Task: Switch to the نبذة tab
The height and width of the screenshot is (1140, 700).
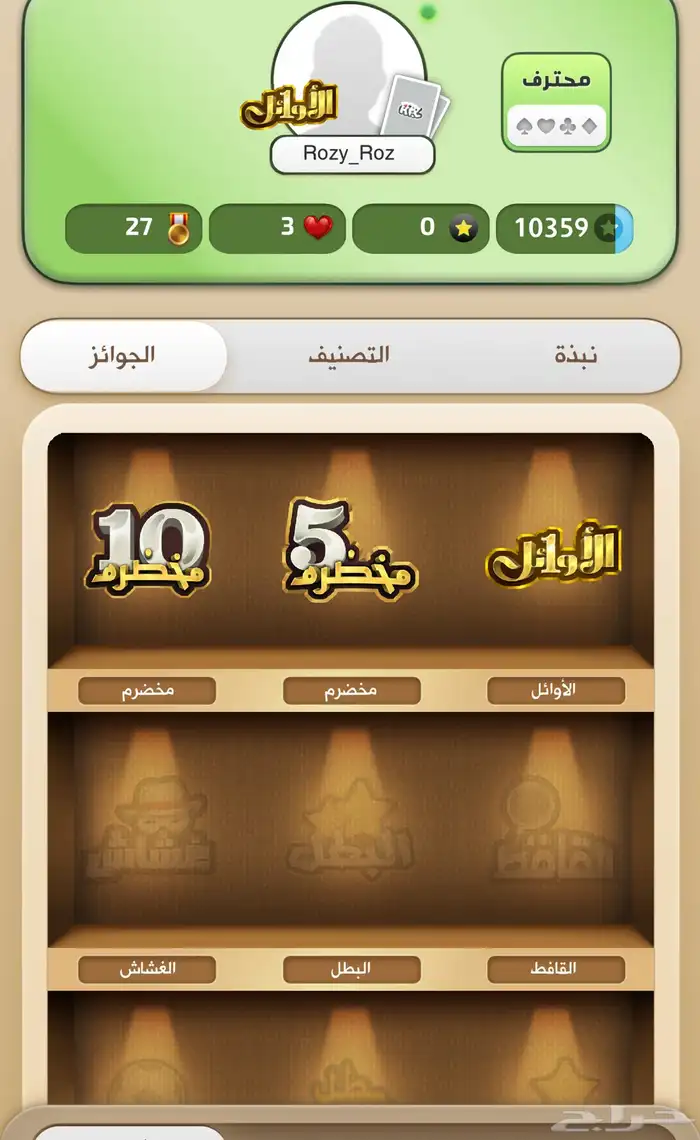Action: tap(576, 356)
